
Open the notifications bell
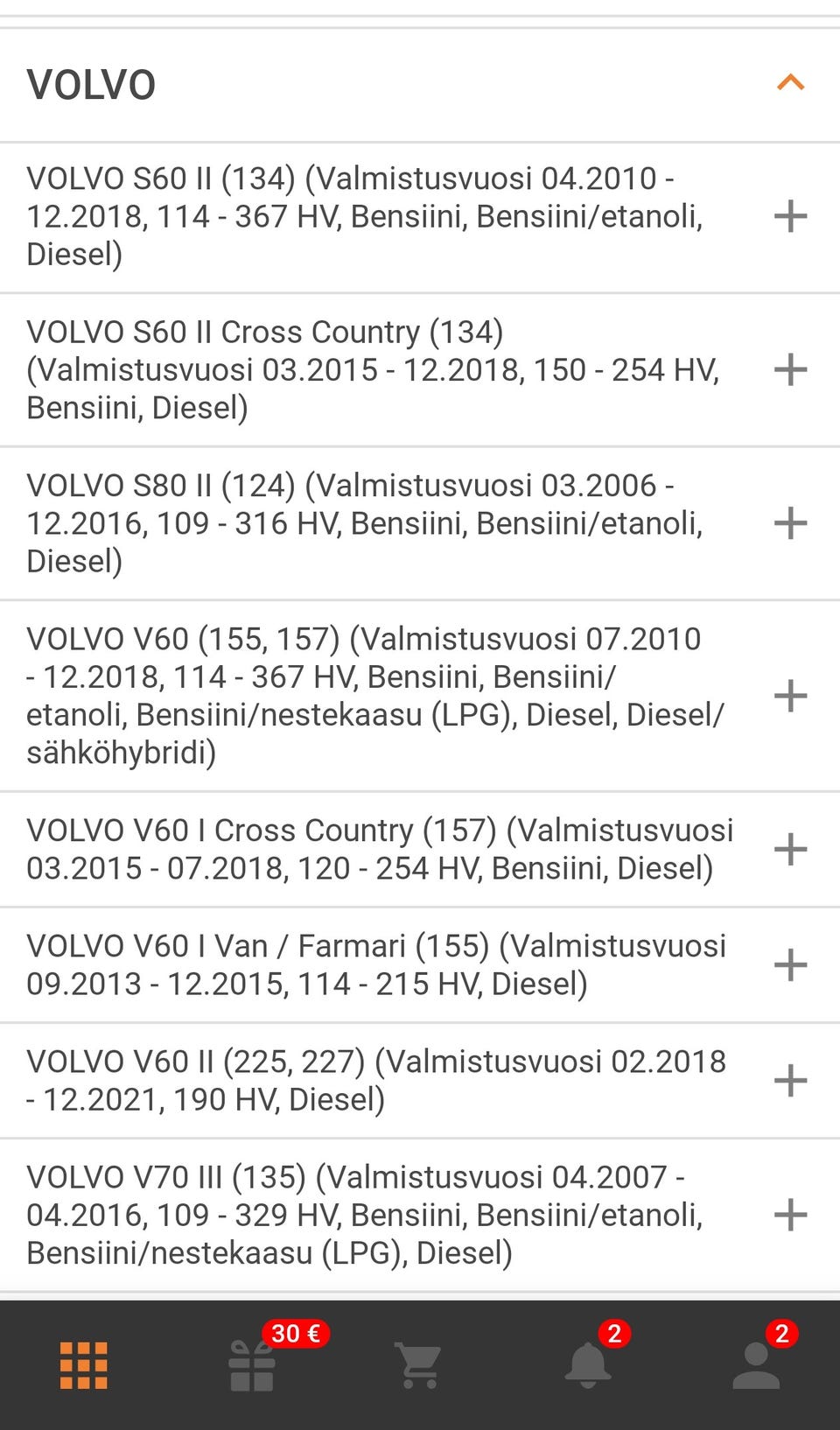[588, 1365]
